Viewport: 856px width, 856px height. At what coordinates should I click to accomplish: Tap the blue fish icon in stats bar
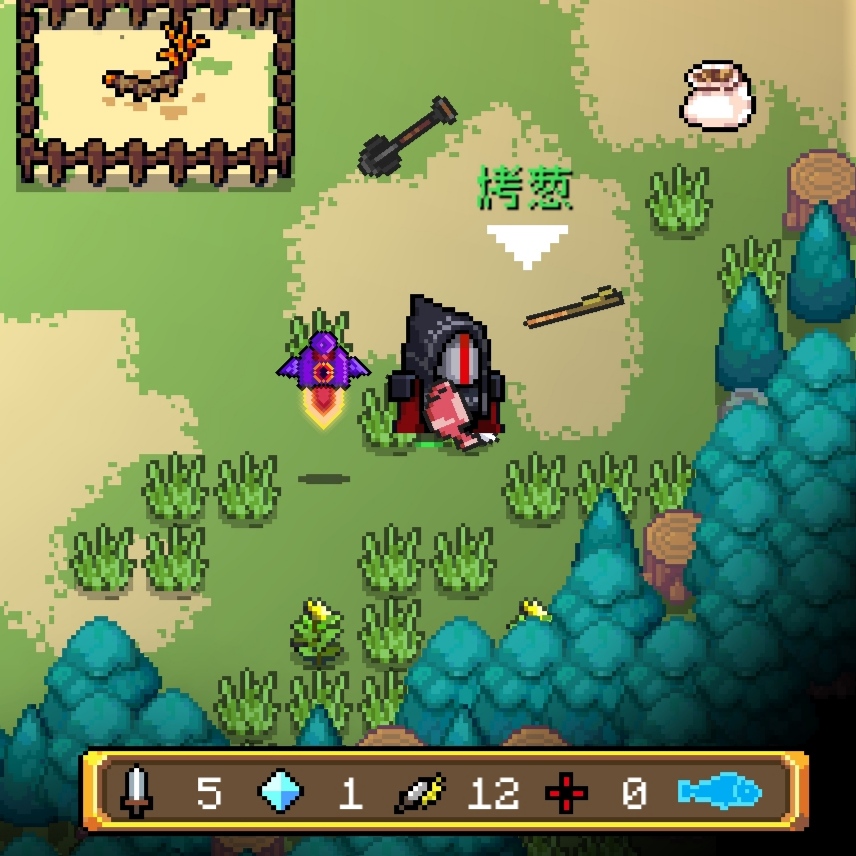pyautogui.click(x=720, y=793)
